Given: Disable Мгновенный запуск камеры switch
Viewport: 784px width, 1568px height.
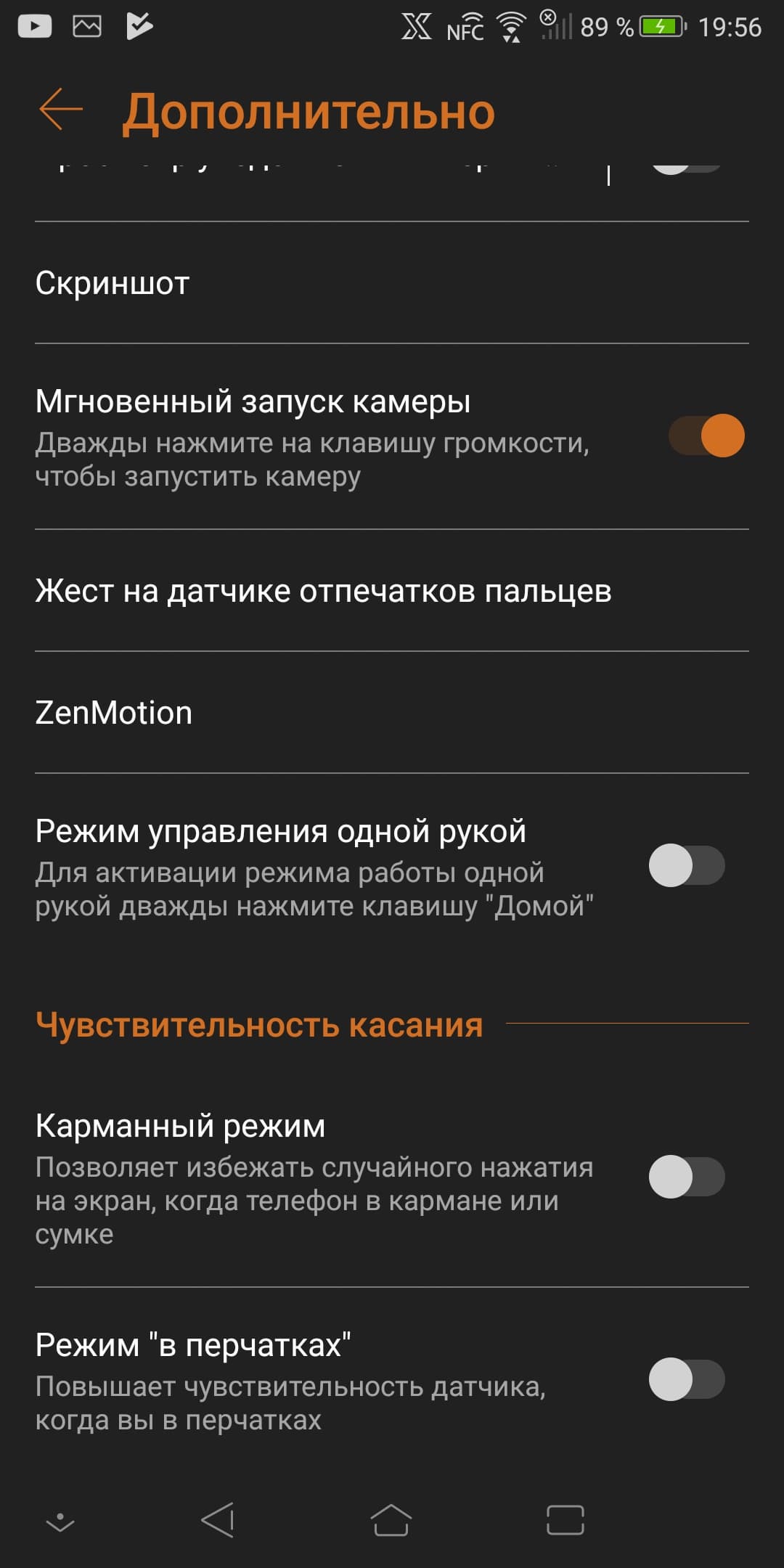Looking at the screenshot, I should coord(706,436).
